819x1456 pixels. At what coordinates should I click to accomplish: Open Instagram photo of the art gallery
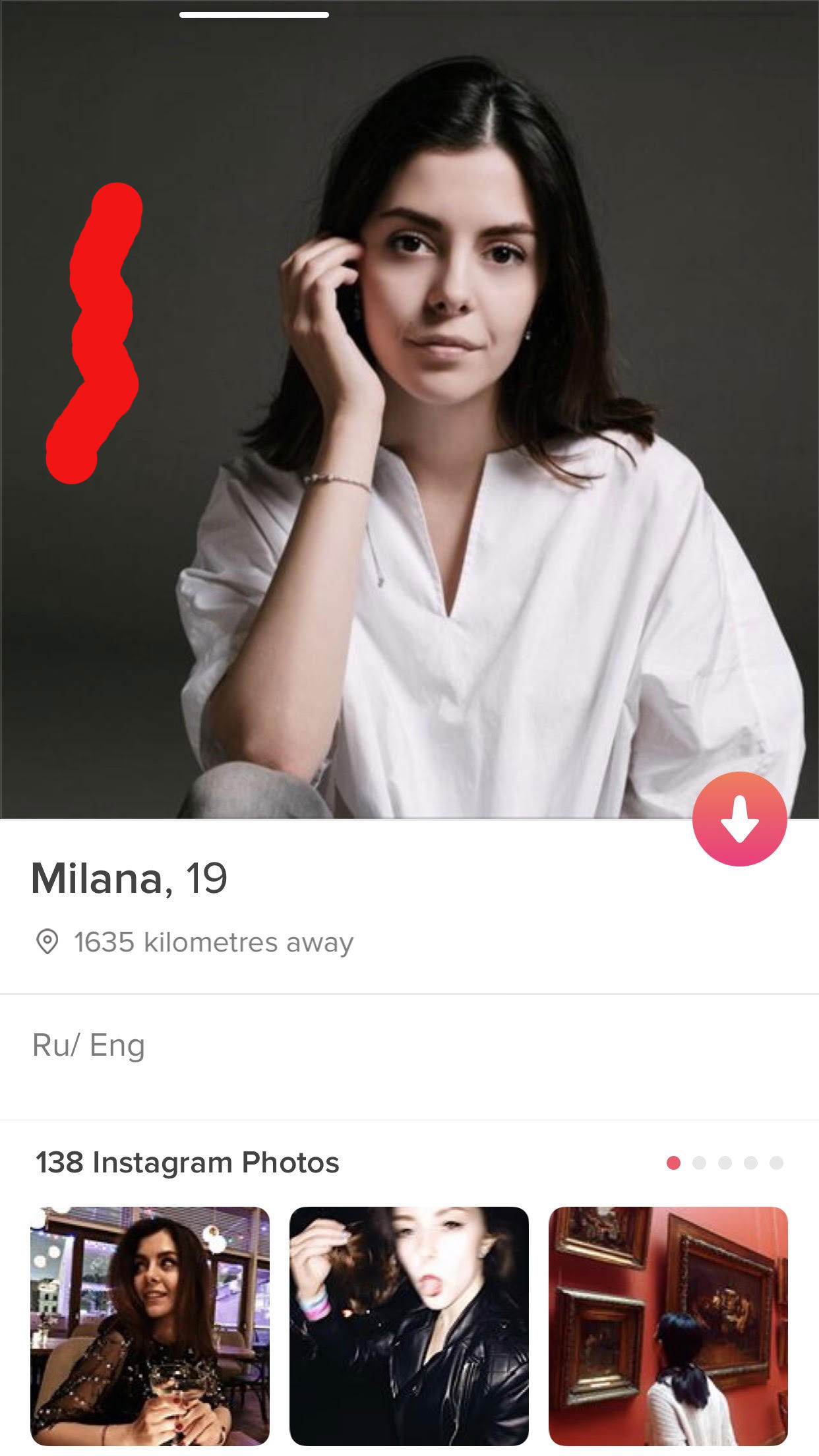click(x=668, y=1325)
